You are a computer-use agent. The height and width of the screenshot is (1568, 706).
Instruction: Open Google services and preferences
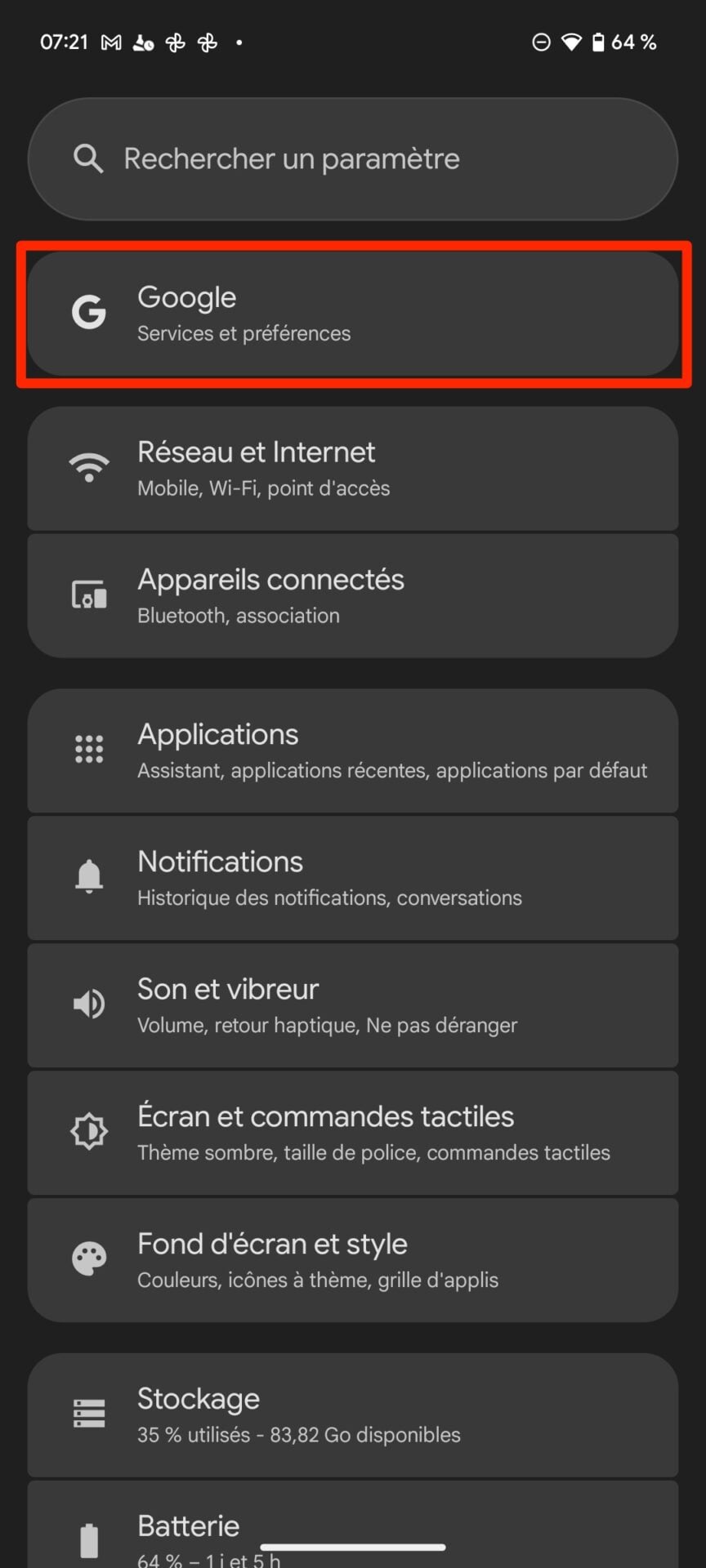coord(353,314)
